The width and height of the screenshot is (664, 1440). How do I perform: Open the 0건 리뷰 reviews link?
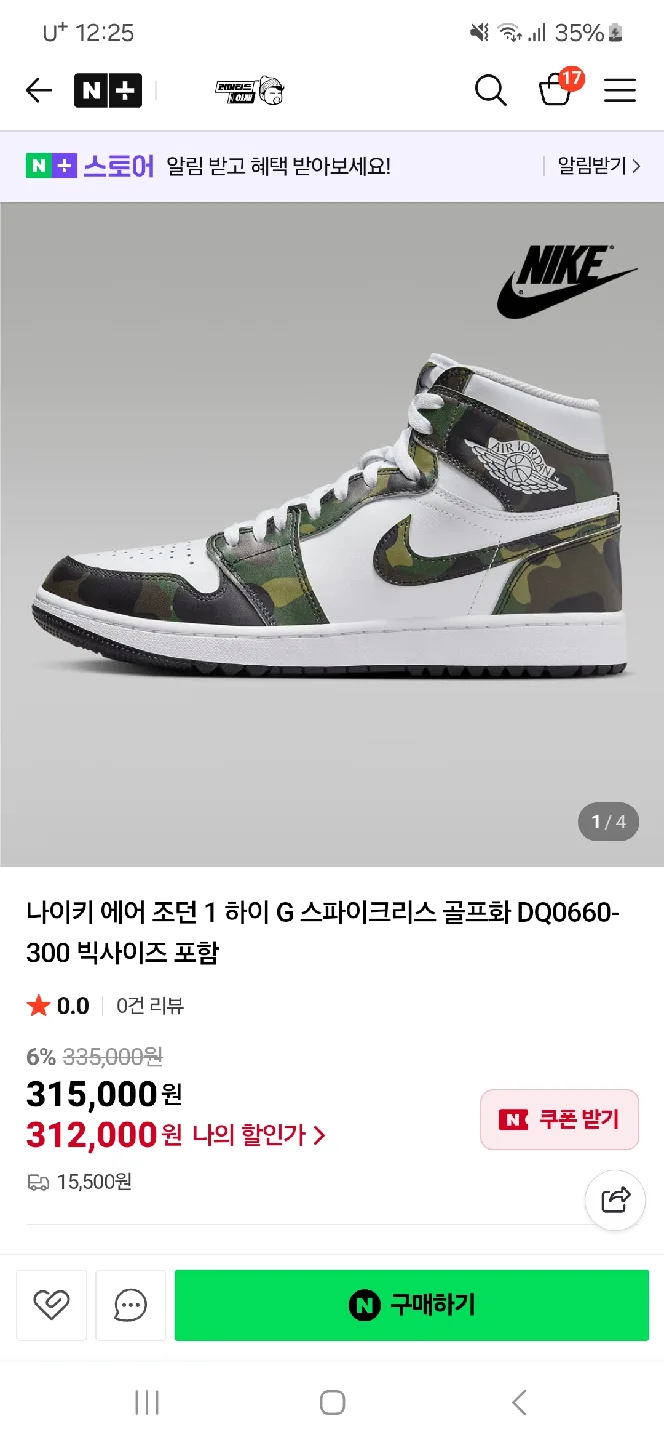point(150,1006)
